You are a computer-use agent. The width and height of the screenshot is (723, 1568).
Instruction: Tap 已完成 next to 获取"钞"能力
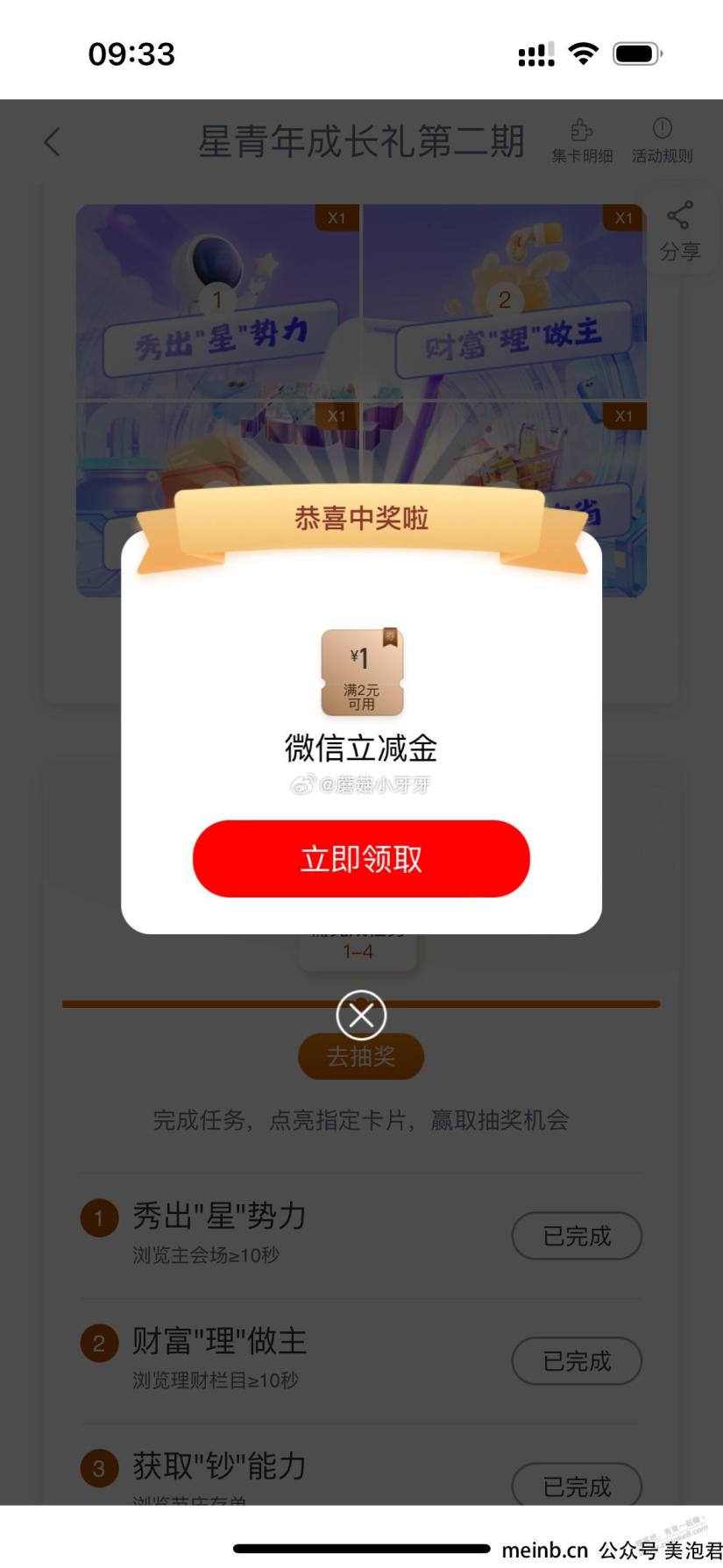[x=576, y=1486]
